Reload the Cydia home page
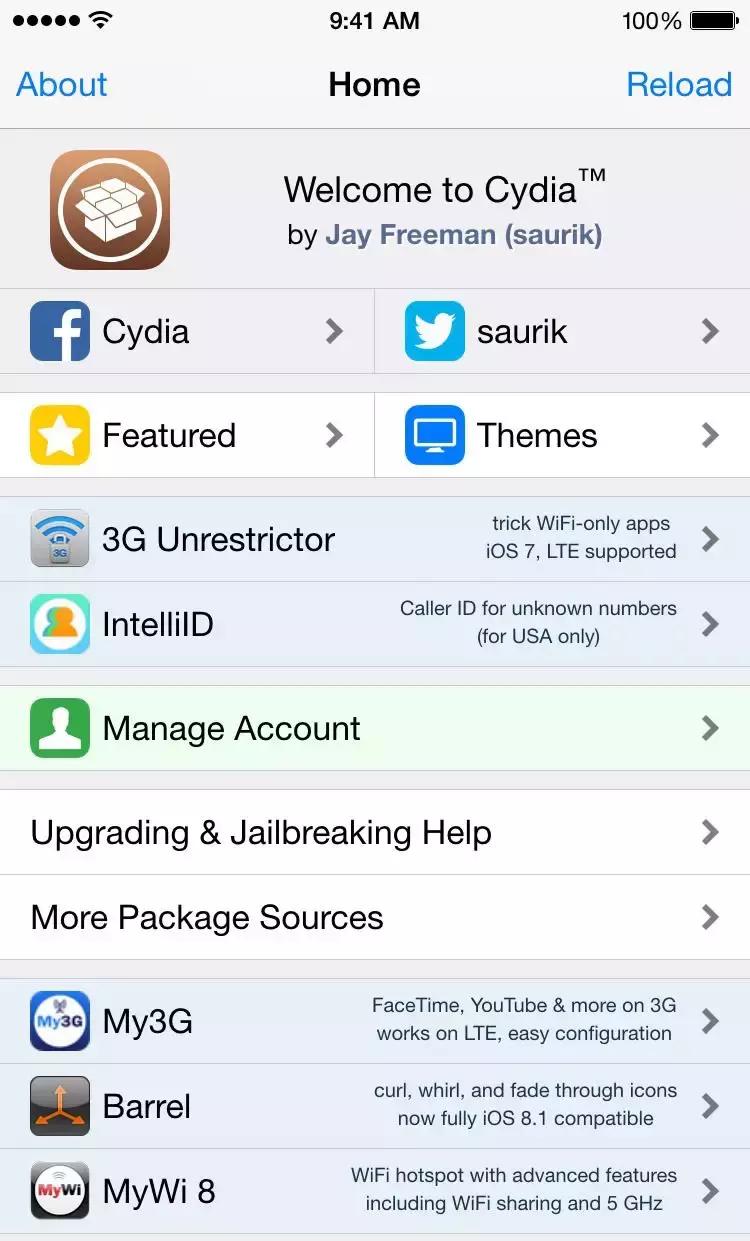 (678, 85)
